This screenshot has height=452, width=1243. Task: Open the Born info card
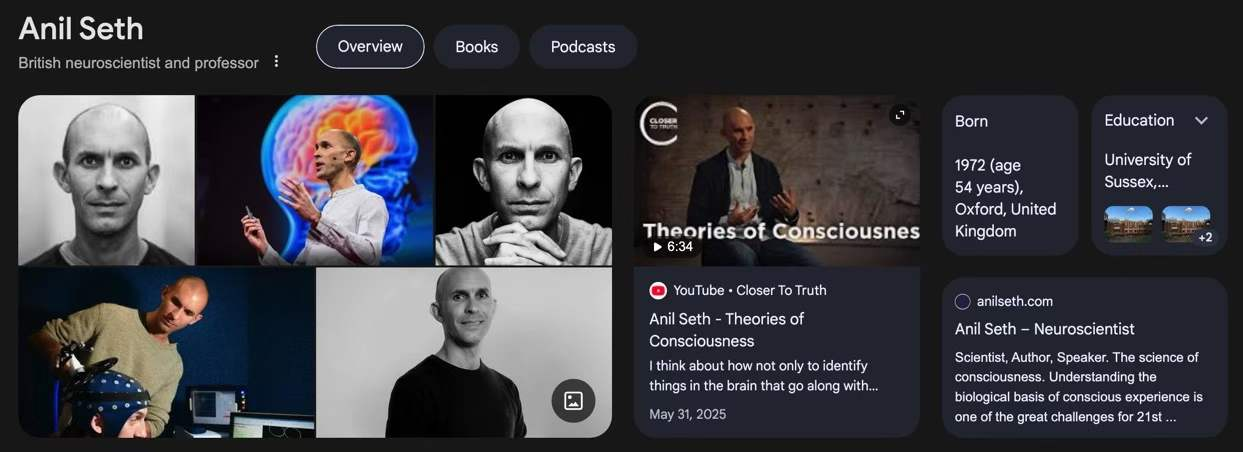pos(1009,176)
